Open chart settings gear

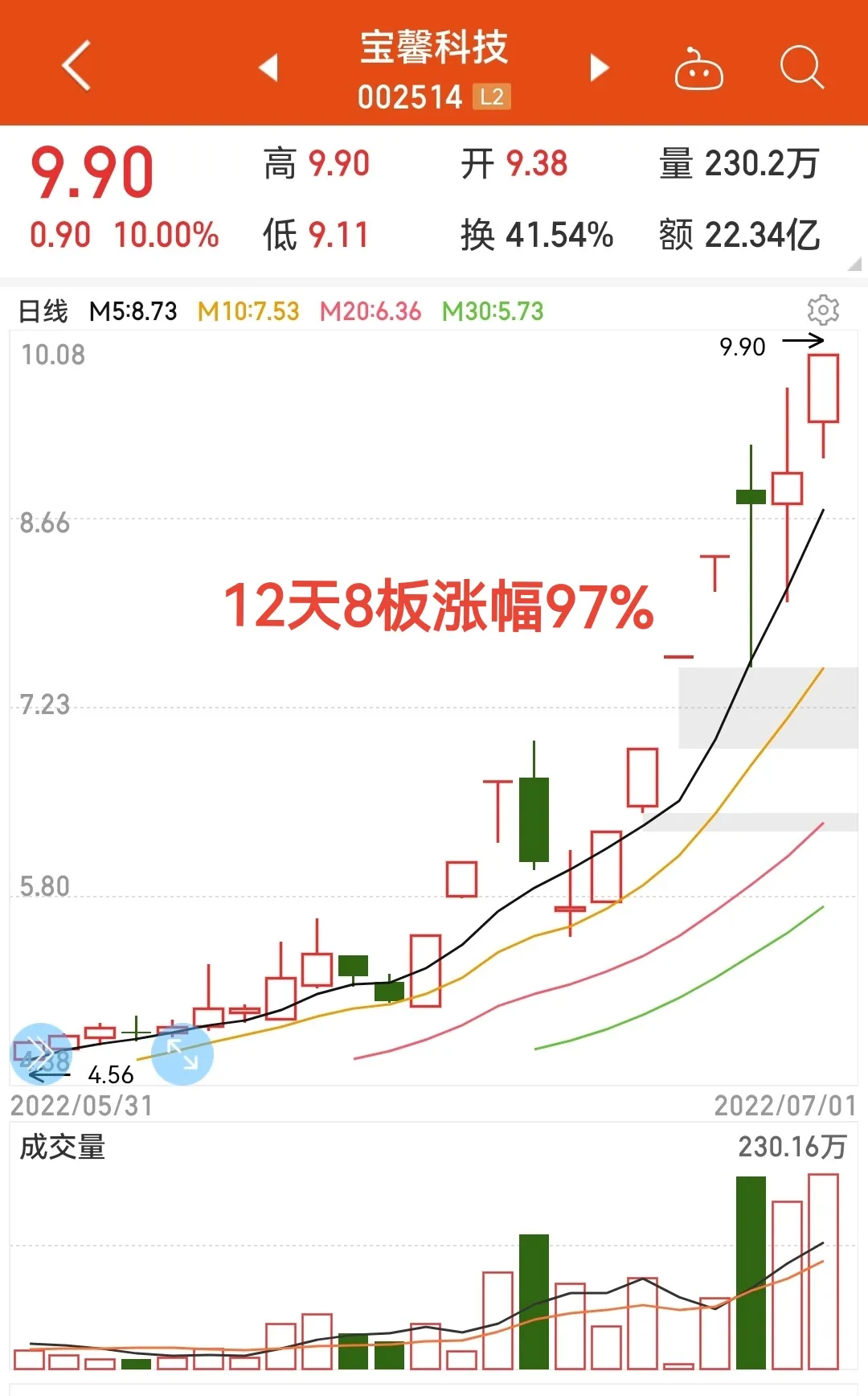[x=822, y=310]
